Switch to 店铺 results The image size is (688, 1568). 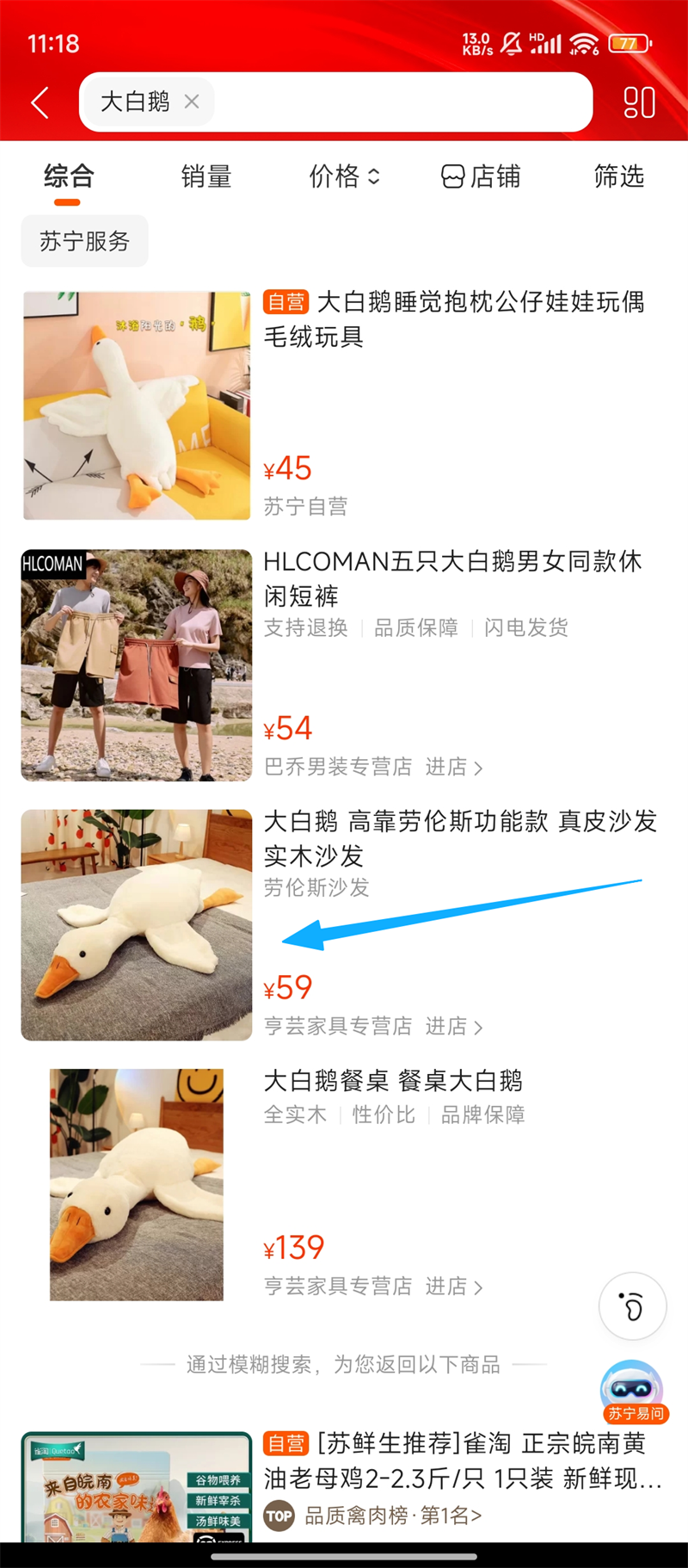pyautogui.click(x=481, y=176)
